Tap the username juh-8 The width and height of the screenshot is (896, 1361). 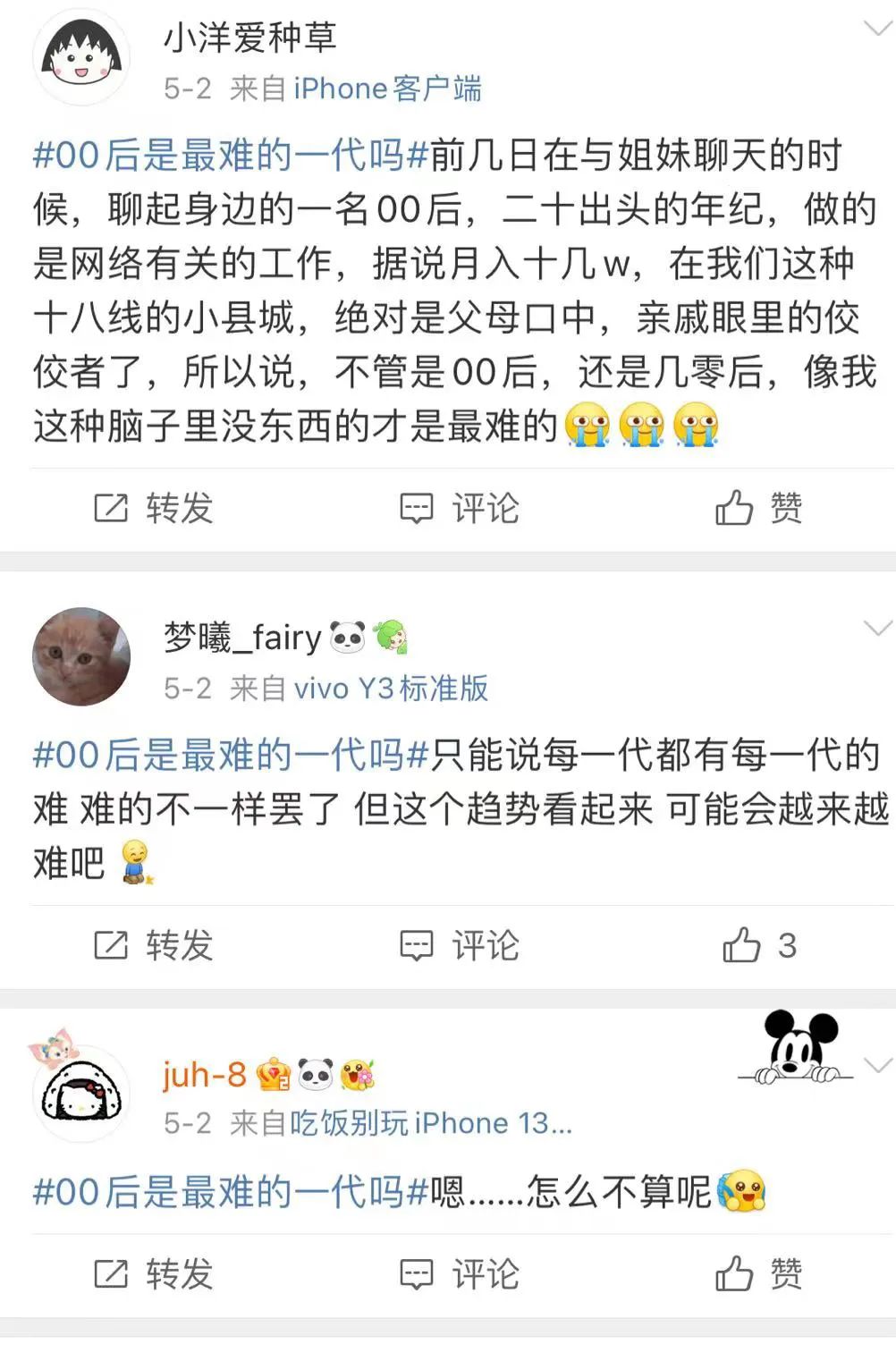pyautogui.click(x=205, y=1075)
